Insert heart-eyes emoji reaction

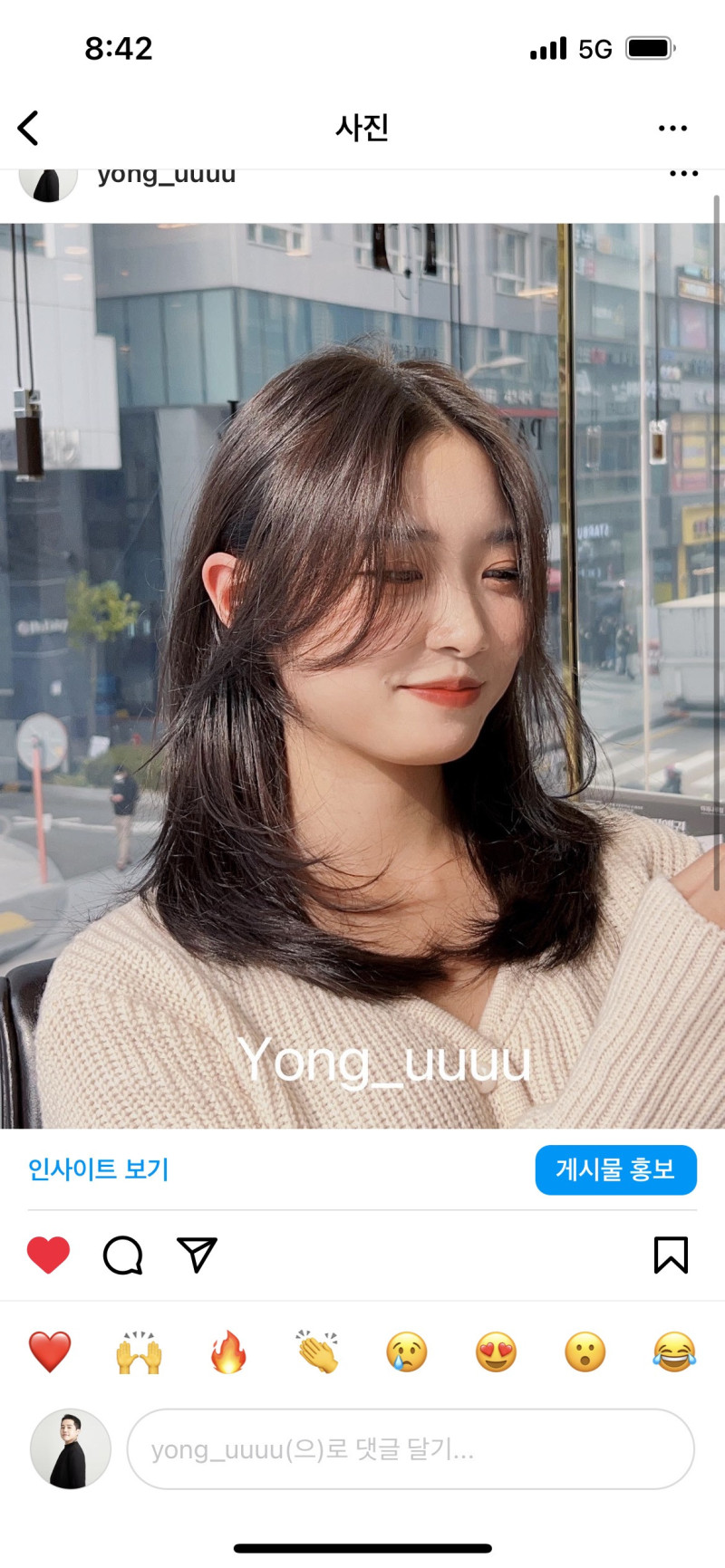click(x=496, y=1352)
